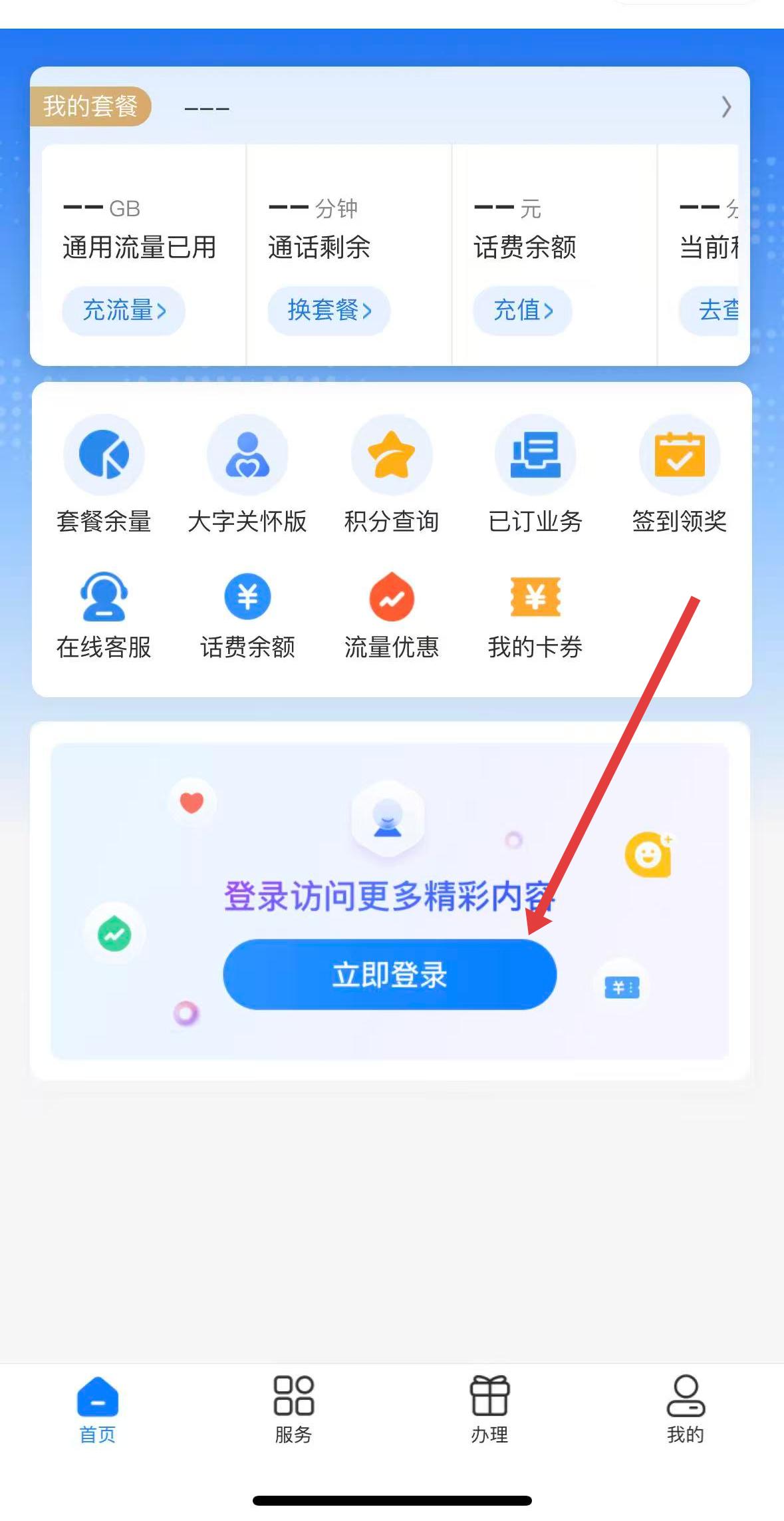Tap 充值 under 话费余额
Viewport: 784px width, 1521px height.
point(523,311)
